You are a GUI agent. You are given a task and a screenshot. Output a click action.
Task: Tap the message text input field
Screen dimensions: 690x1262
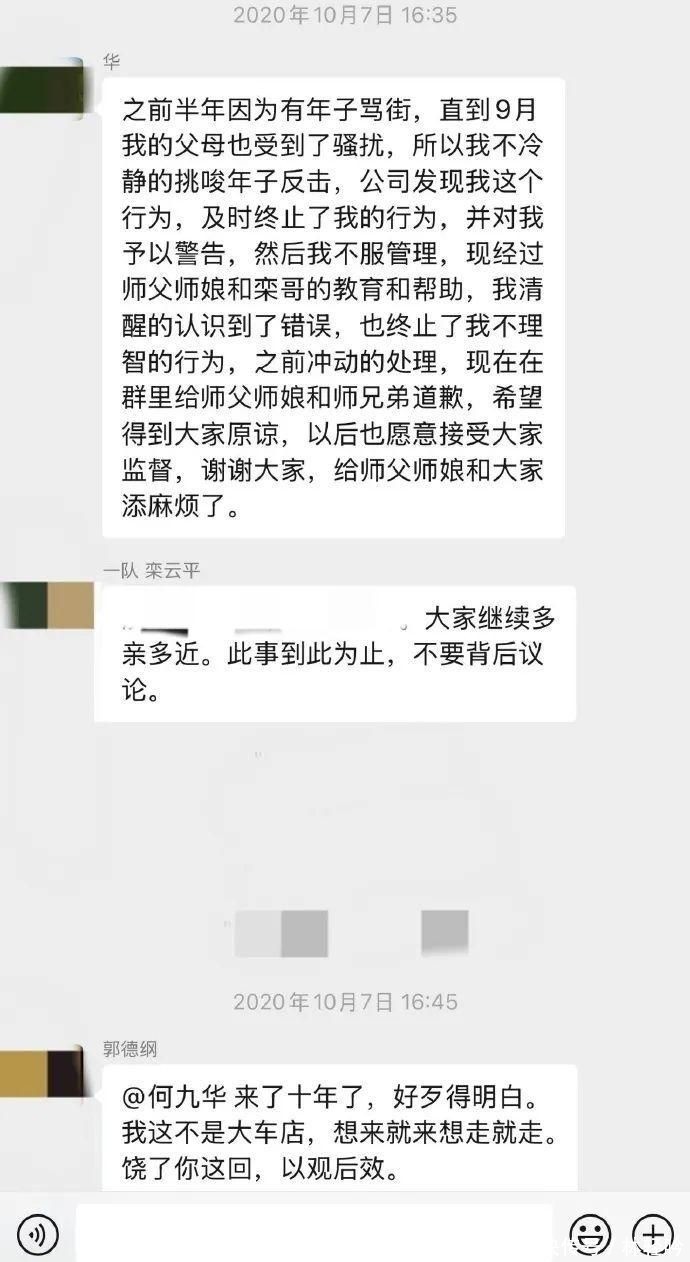(313, 1233)
